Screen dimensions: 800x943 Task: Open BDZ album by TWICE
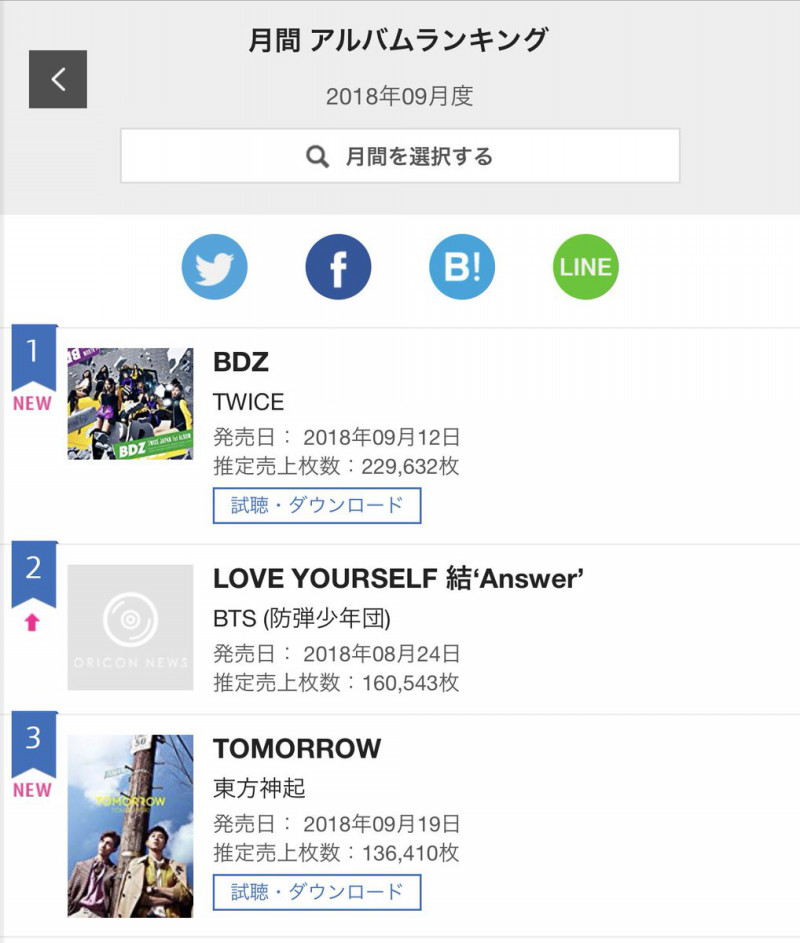[241, 362]
